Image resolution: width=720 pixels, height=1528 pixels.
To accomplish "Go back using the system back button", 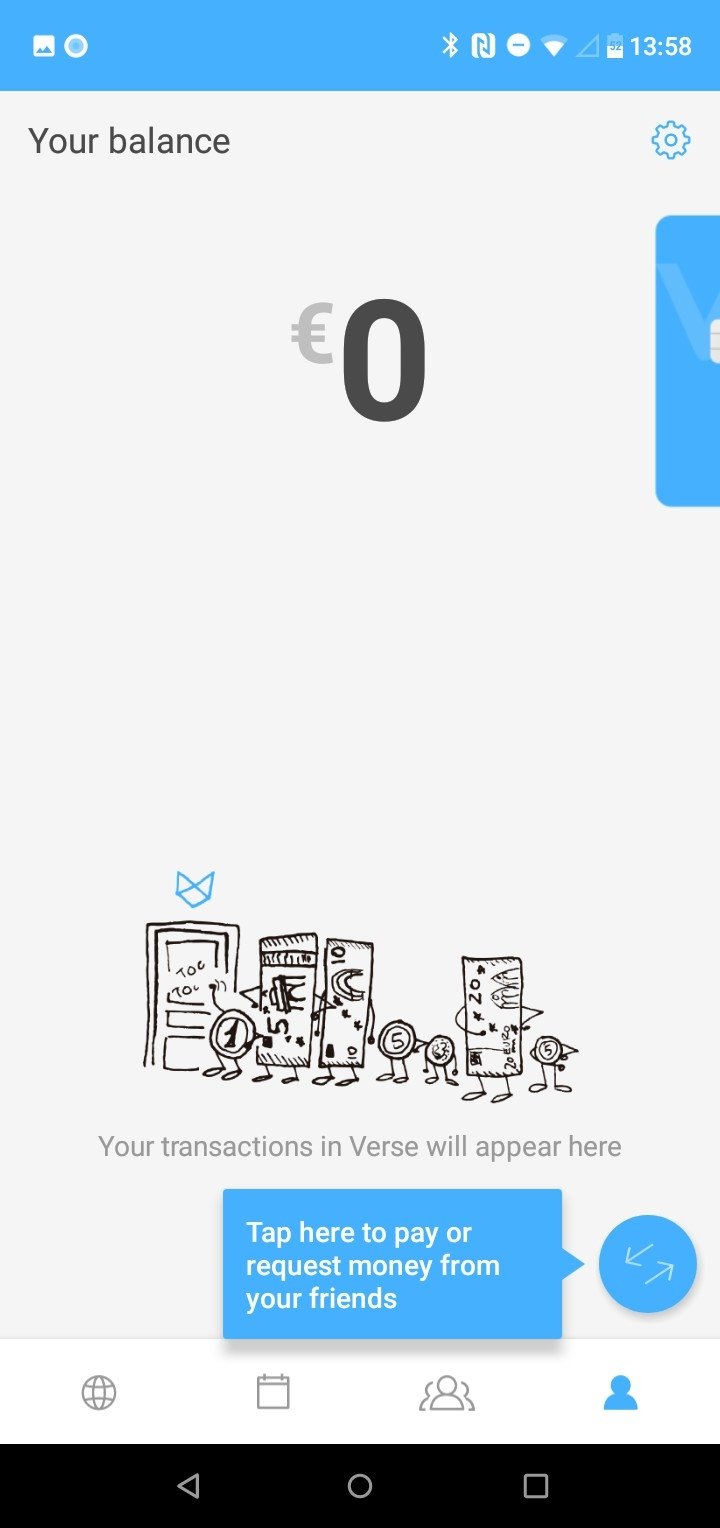I will click(187, 1486).
